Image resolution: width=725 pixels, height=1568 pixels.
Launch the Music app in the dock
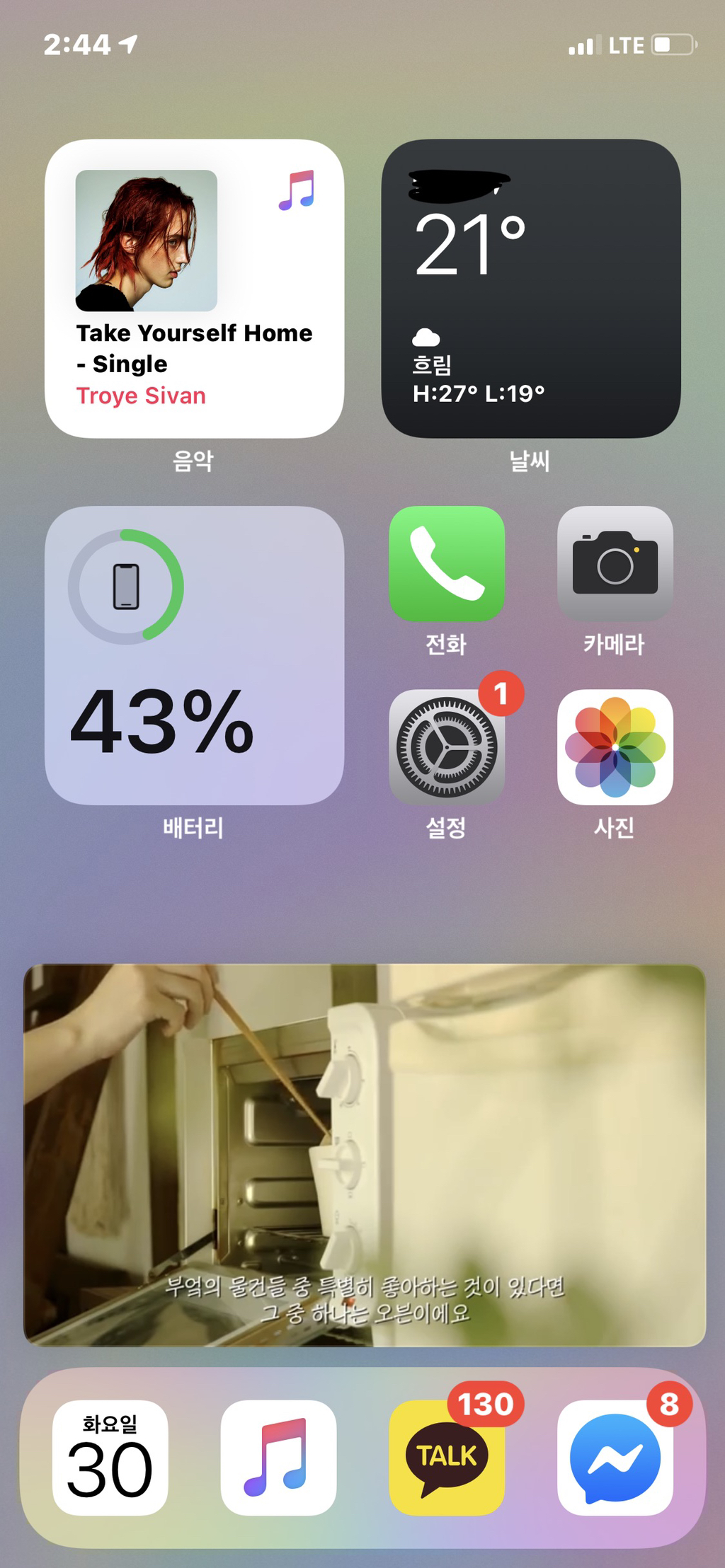tap(278, 1458)
